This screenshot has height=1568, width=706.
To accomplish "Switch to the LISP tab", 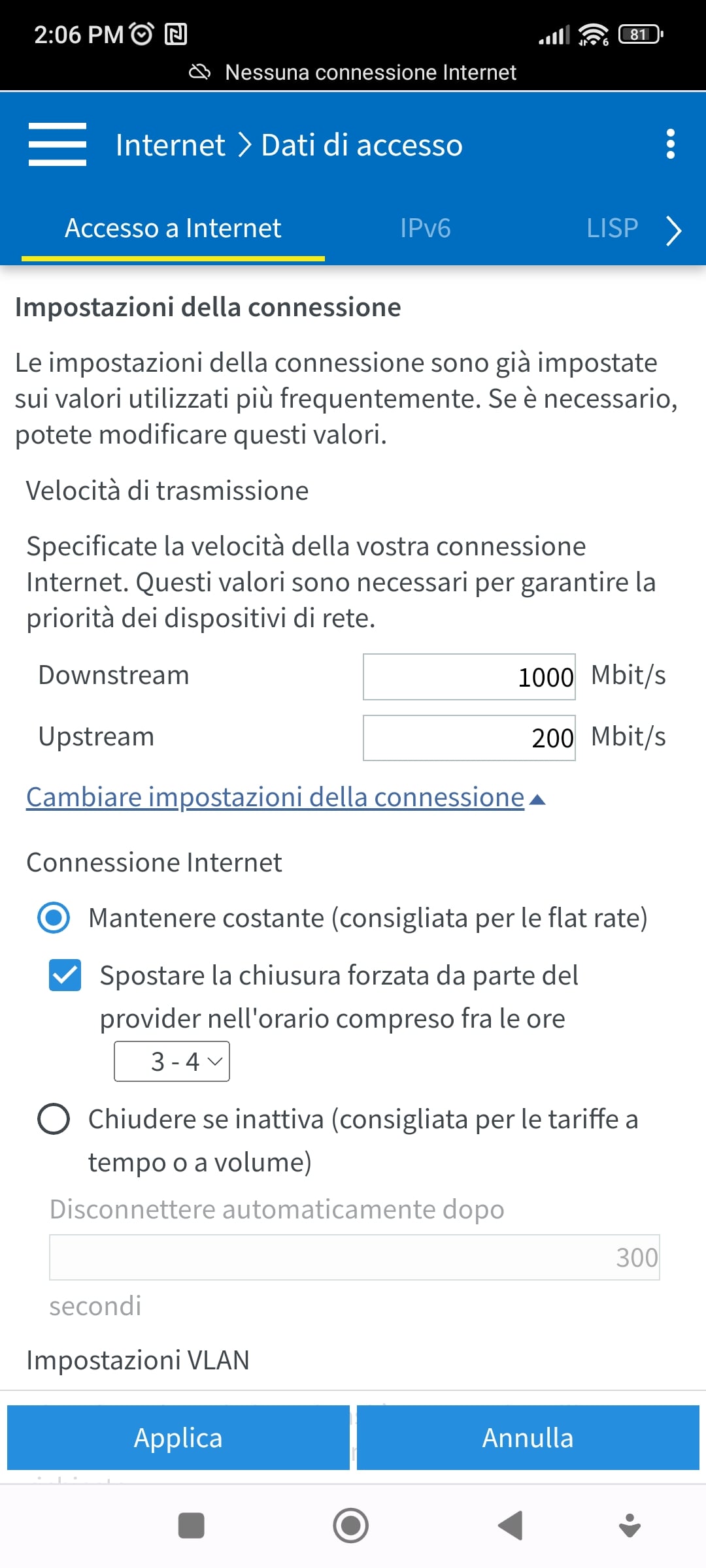I will coord(612,228).
